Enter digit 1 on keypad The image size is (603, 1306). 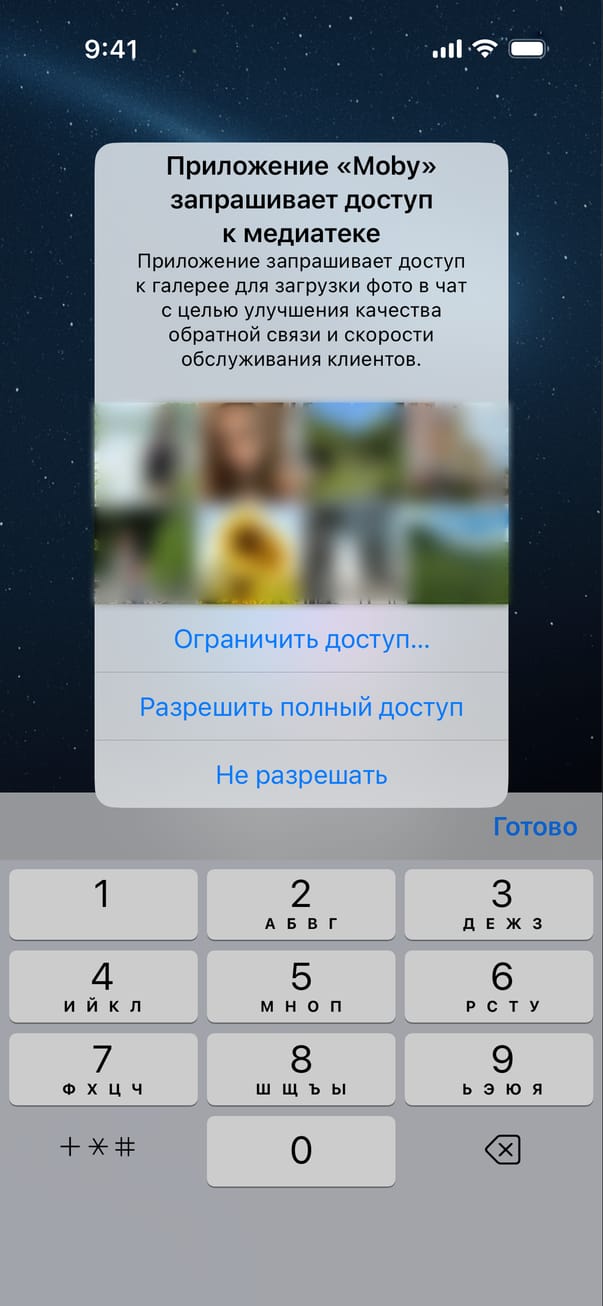tap(103, 904)
